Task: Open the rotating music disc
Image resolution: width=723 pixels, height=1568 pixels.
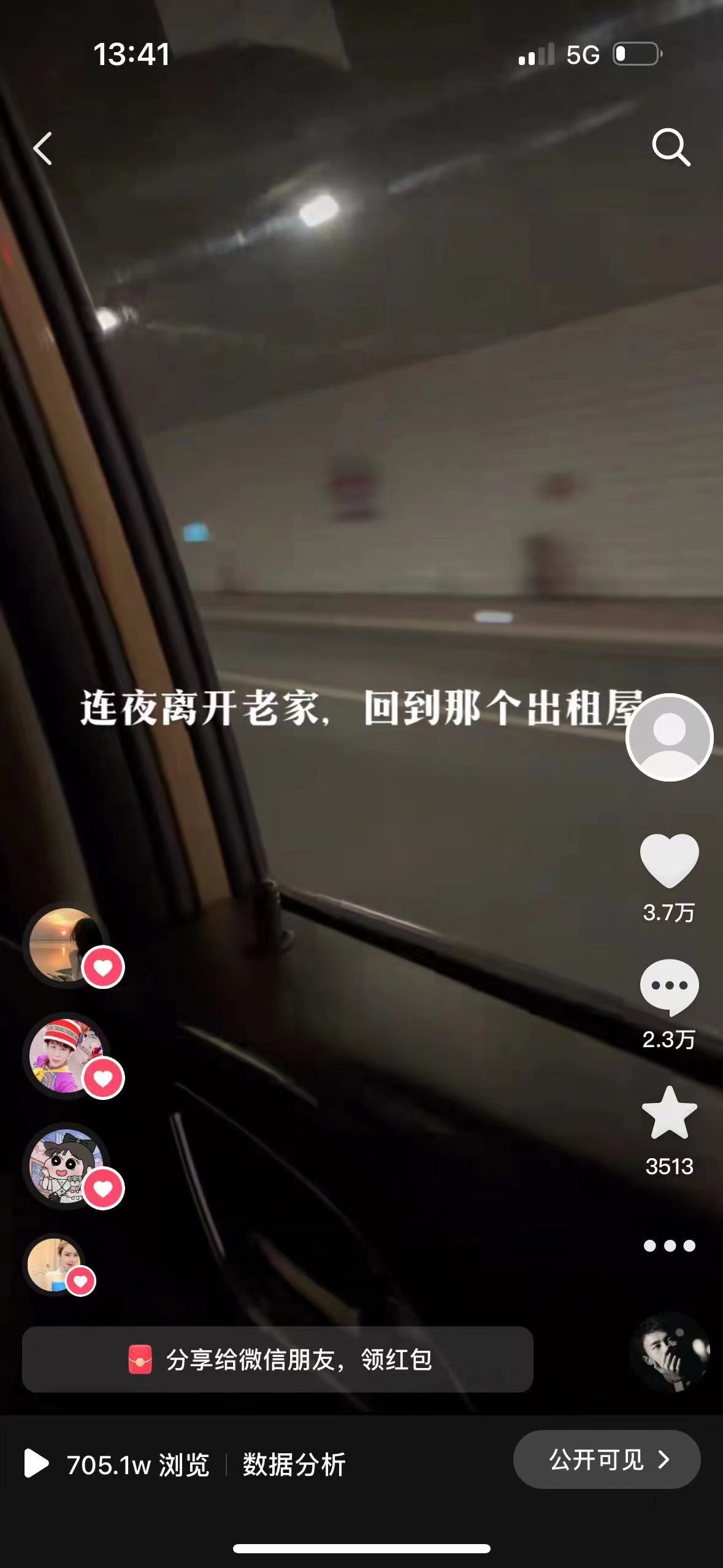Action: [670, 1351]
